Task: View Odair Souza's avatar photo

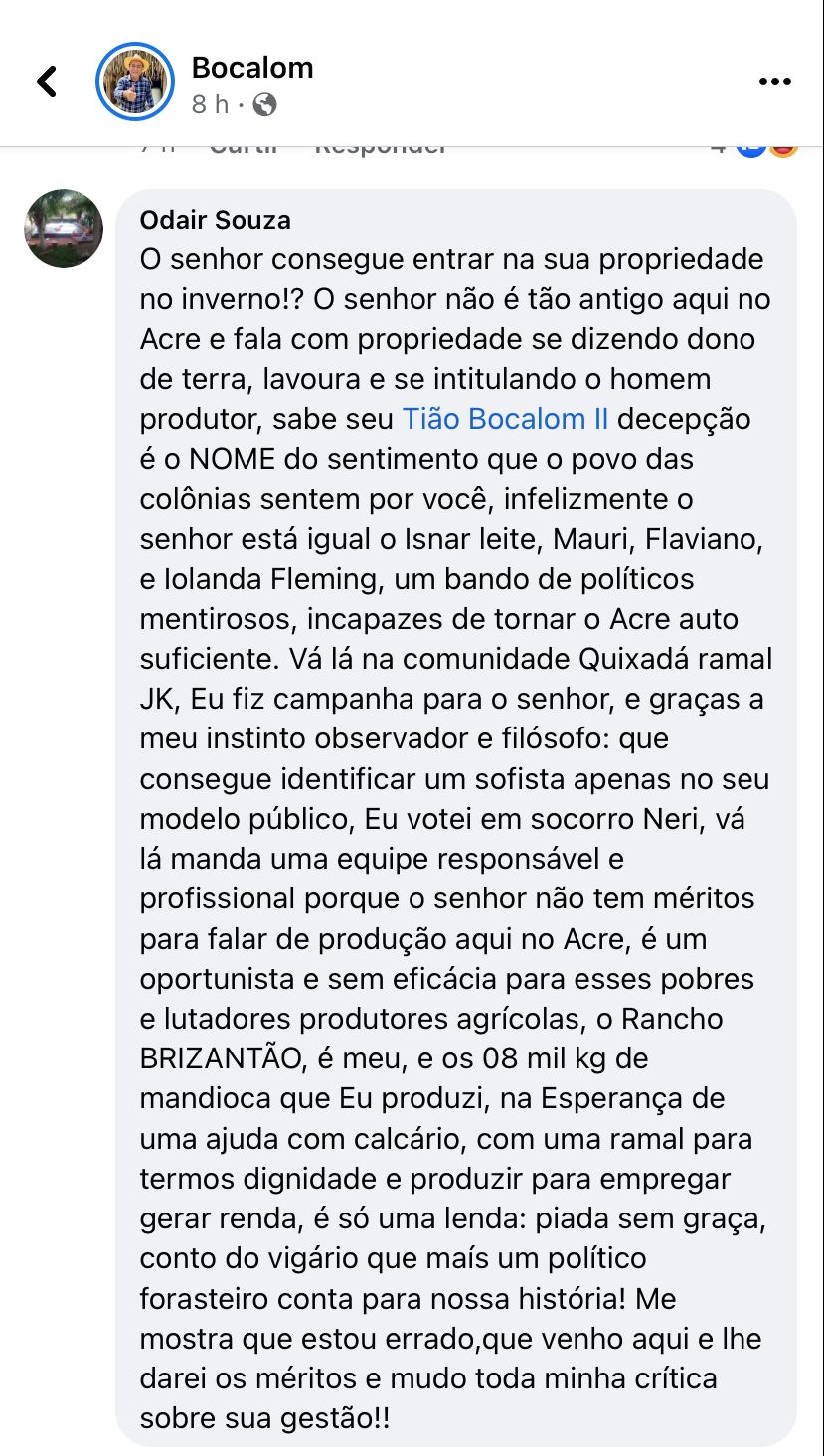Action: pyautogui.click(x=64, y=229)
